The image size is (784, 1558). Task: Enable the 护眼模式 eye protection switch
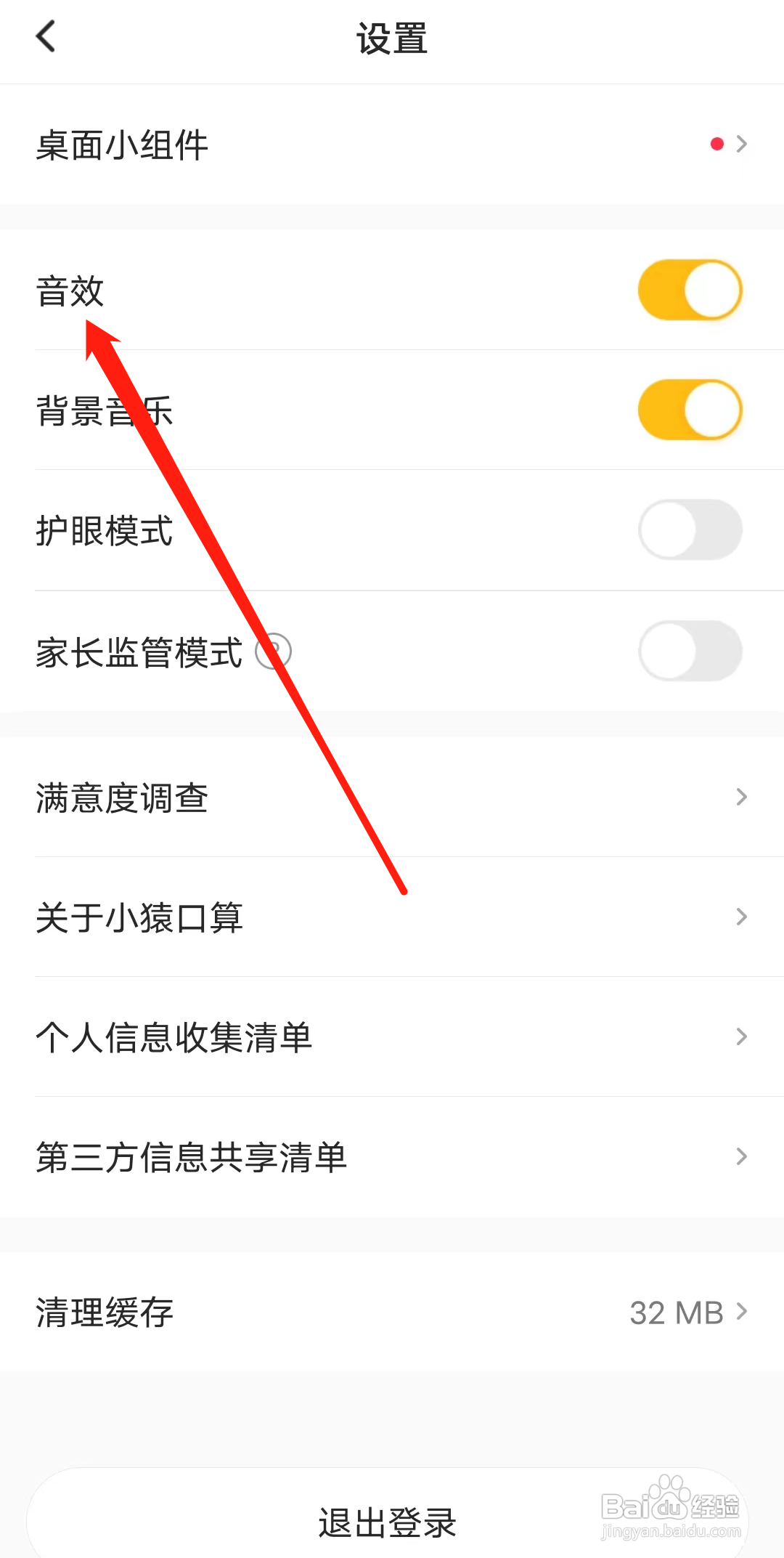point(688,530)
